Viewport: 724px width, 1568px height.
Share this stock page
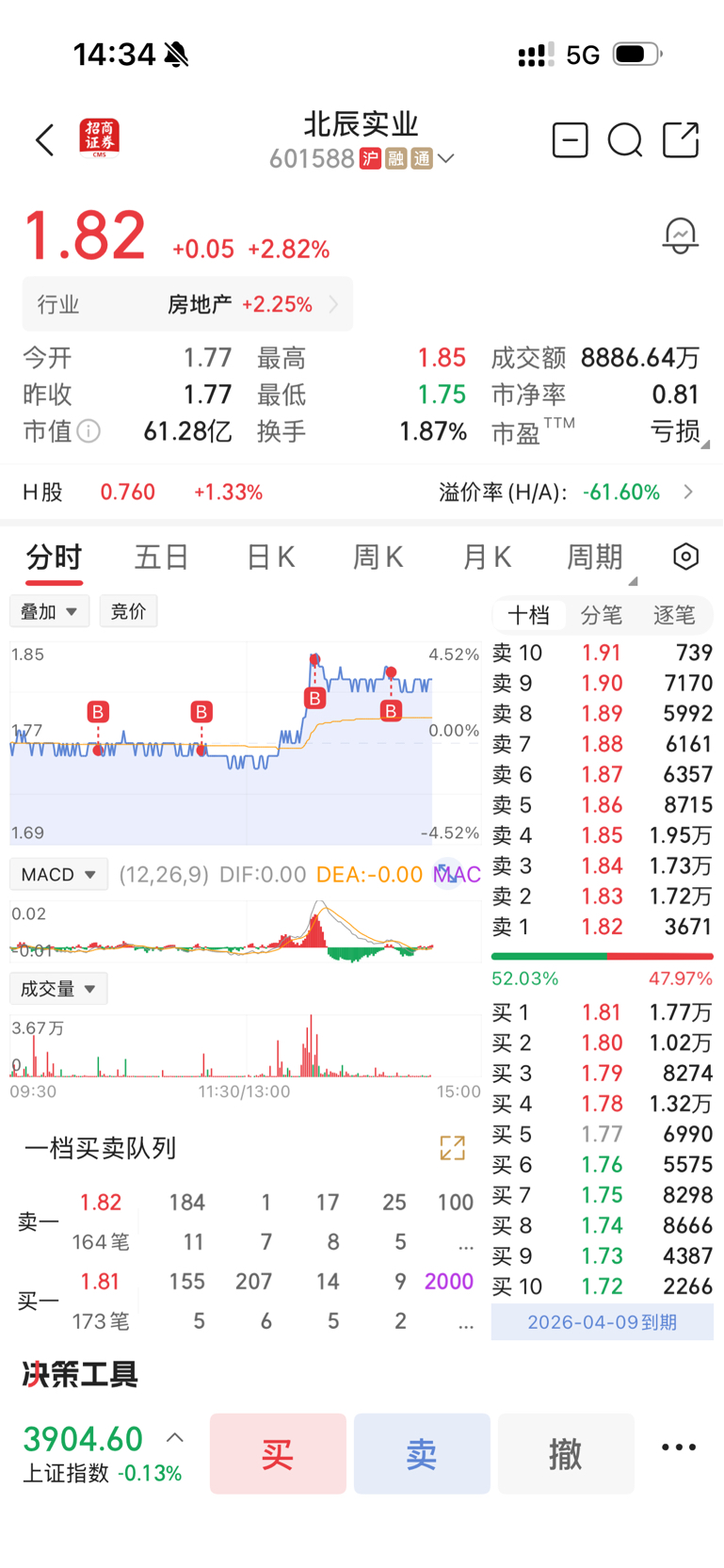[x=681, y=140]
